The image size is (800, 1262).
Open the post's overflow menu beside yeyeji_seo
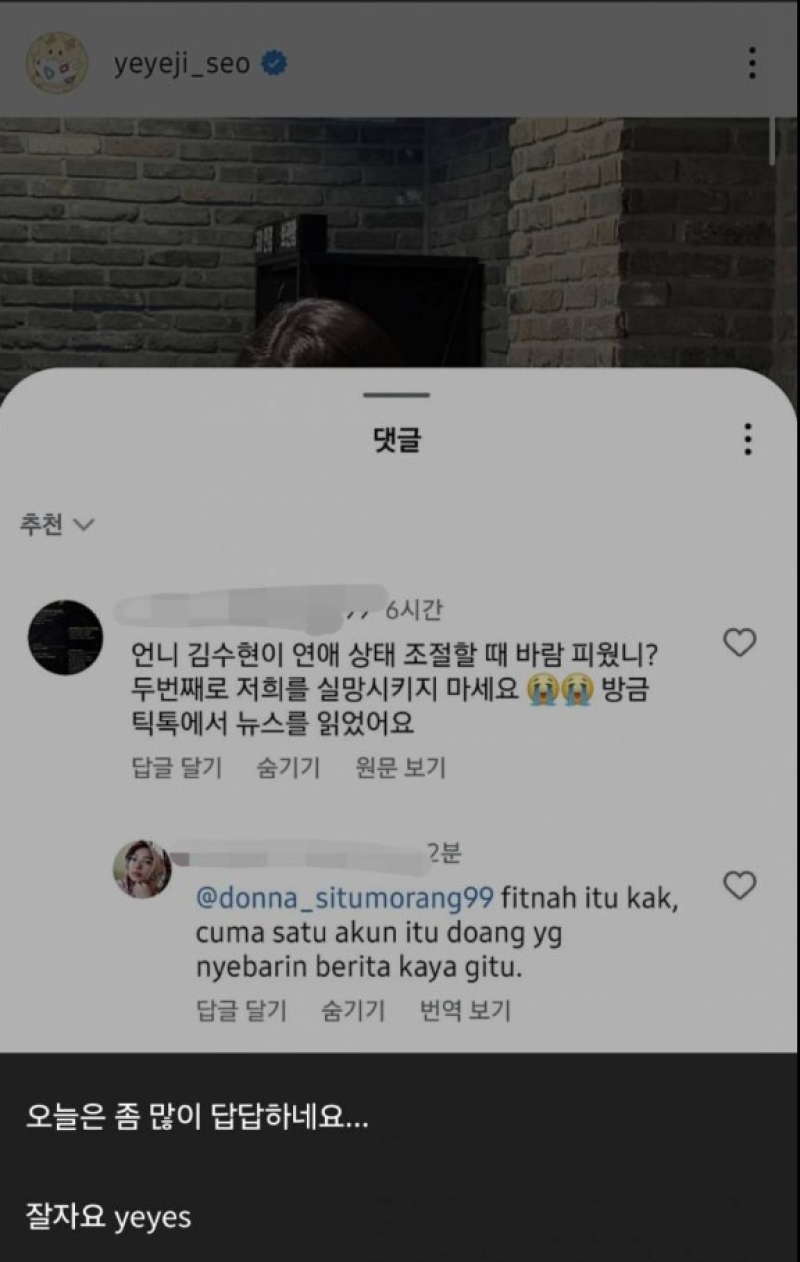(x=752, y=63)
